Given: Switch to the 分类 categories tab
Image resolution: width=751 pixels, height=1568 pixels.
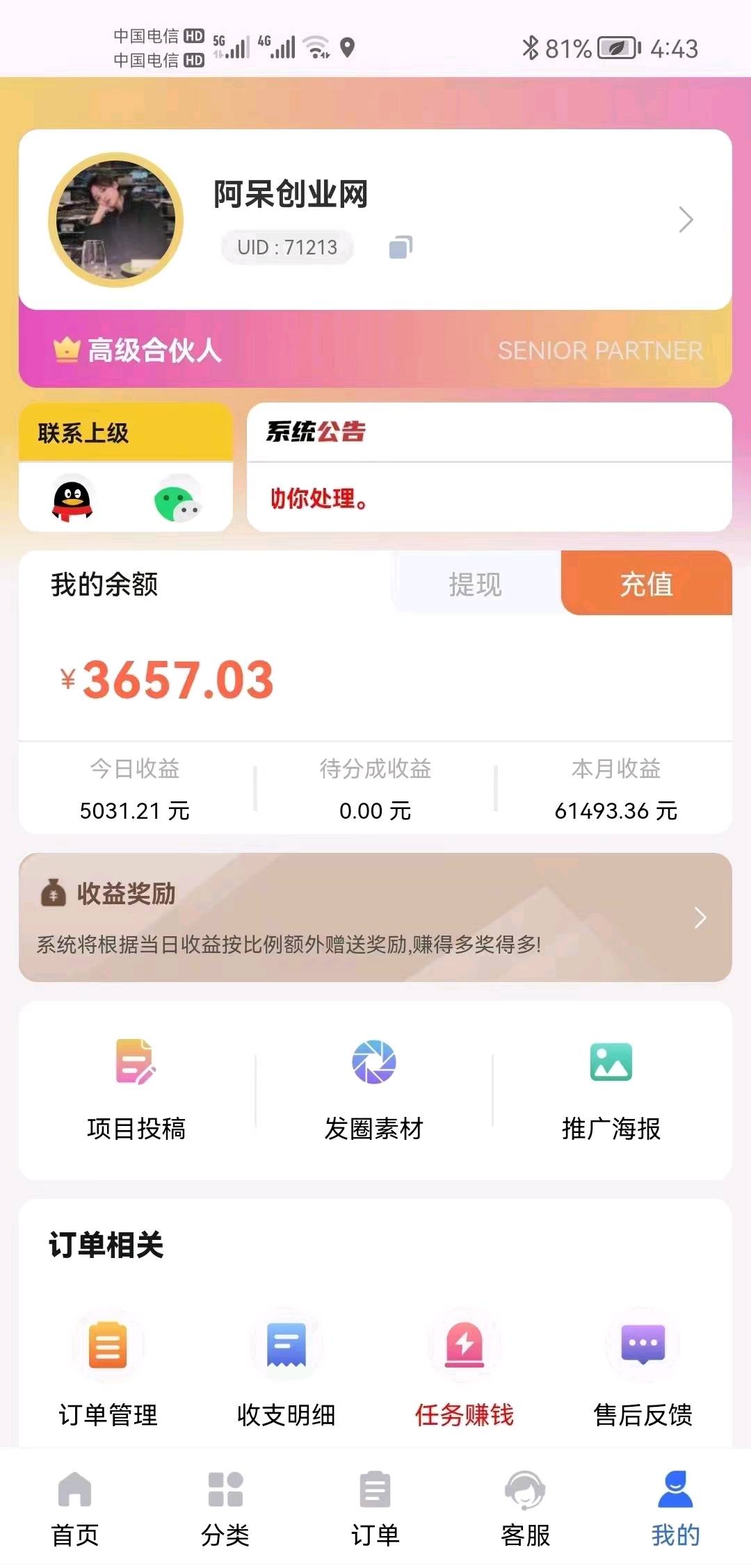Looking at the screenshot, I should [225, 1508].
